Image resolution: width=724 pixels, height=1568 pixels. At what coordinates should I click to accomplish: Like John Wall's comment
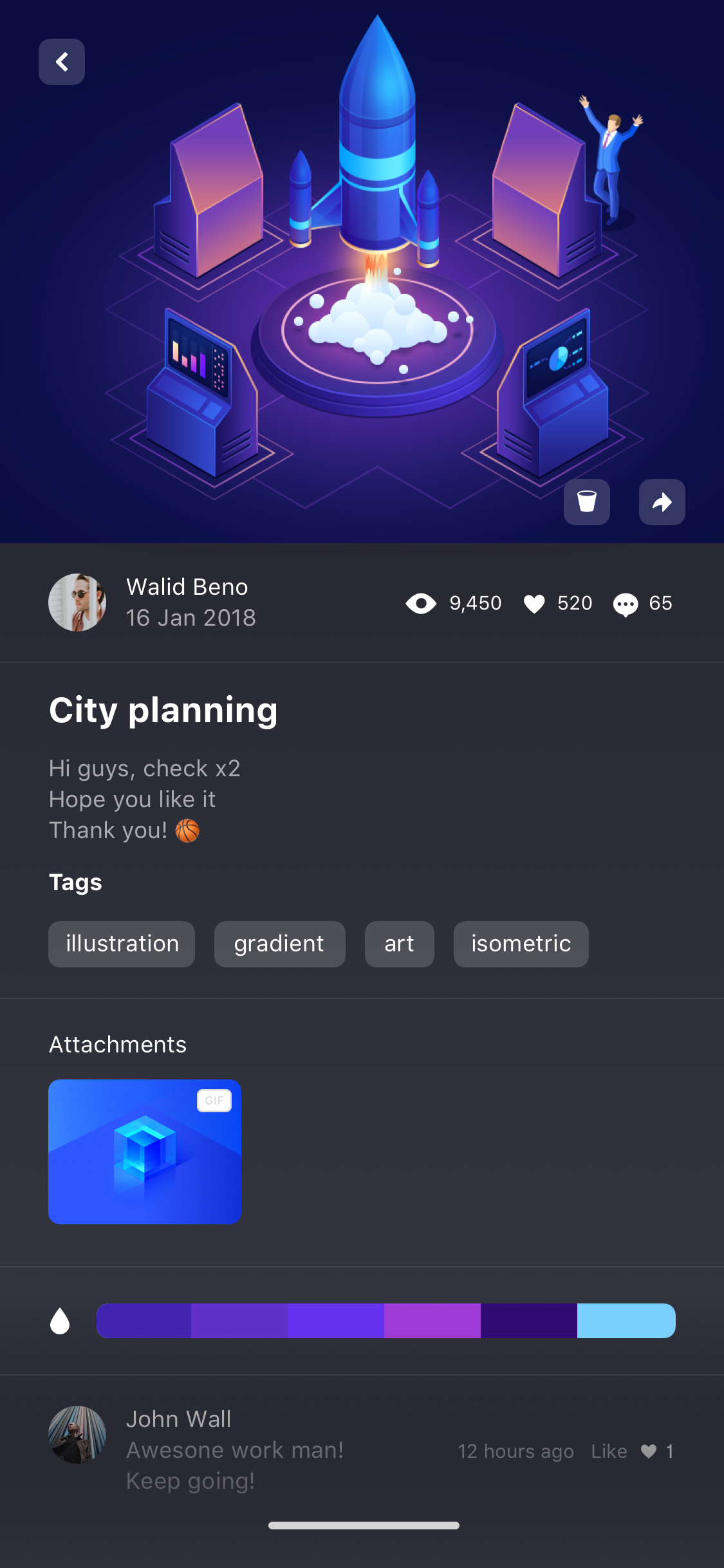649,1451
